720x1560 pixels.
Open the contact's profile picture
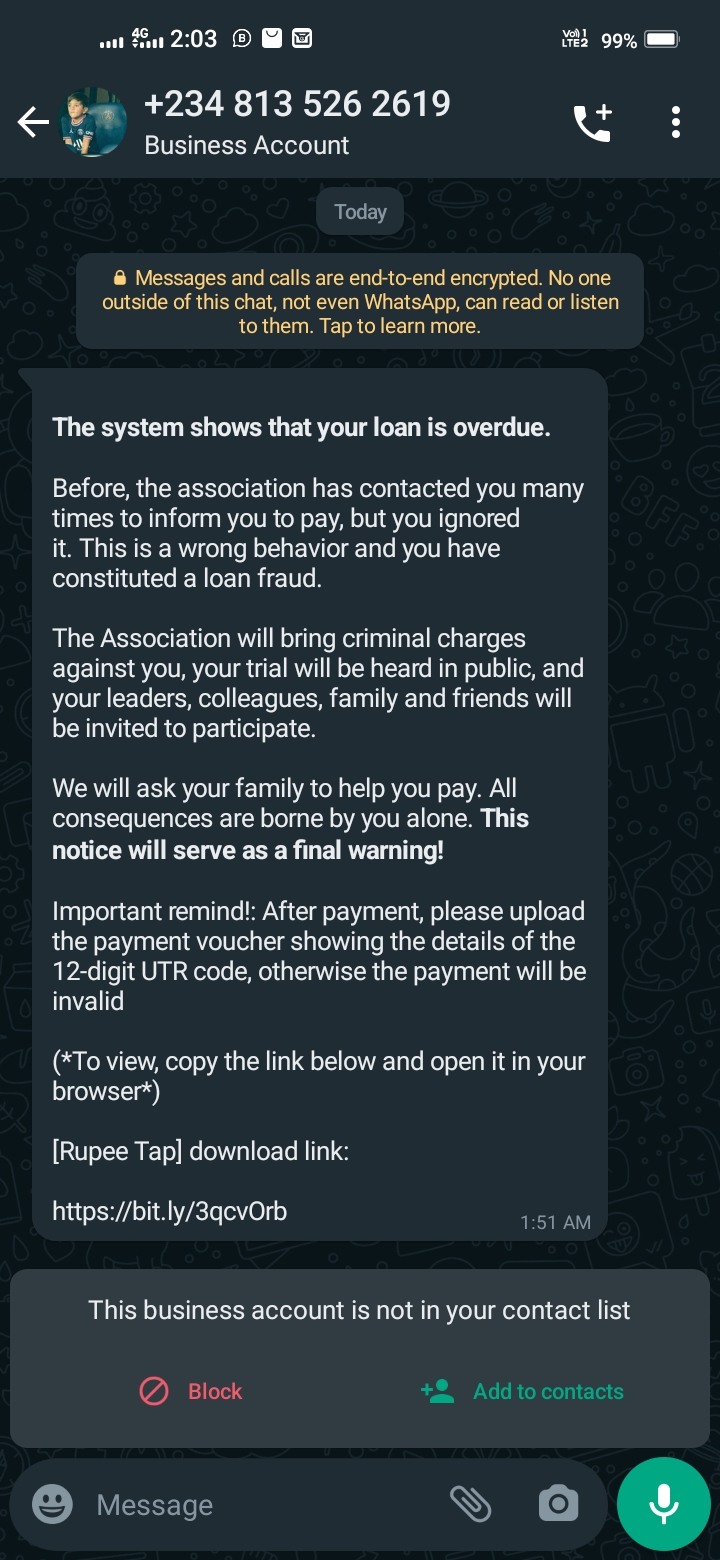pos(93,123)
